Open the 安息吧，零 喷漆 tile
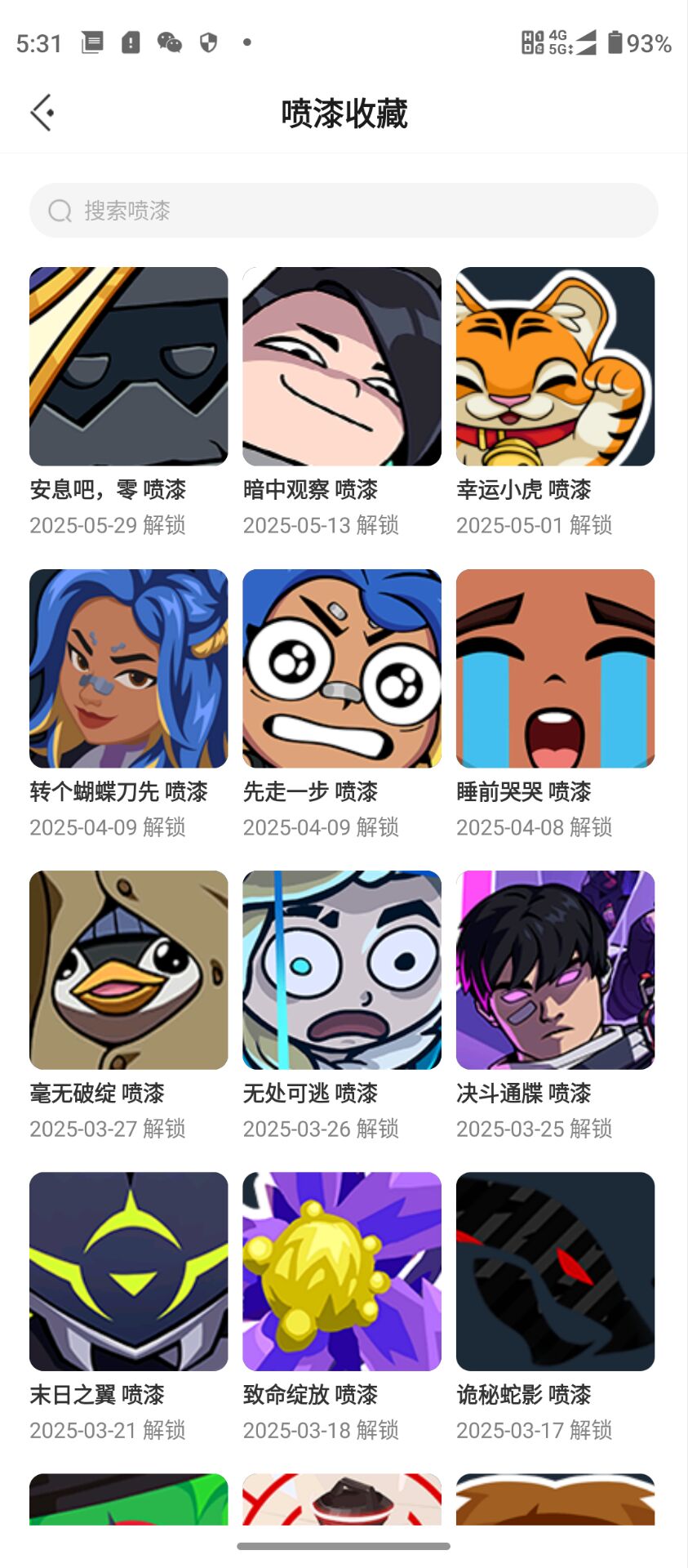688x1568 pixels. [129, 367]
